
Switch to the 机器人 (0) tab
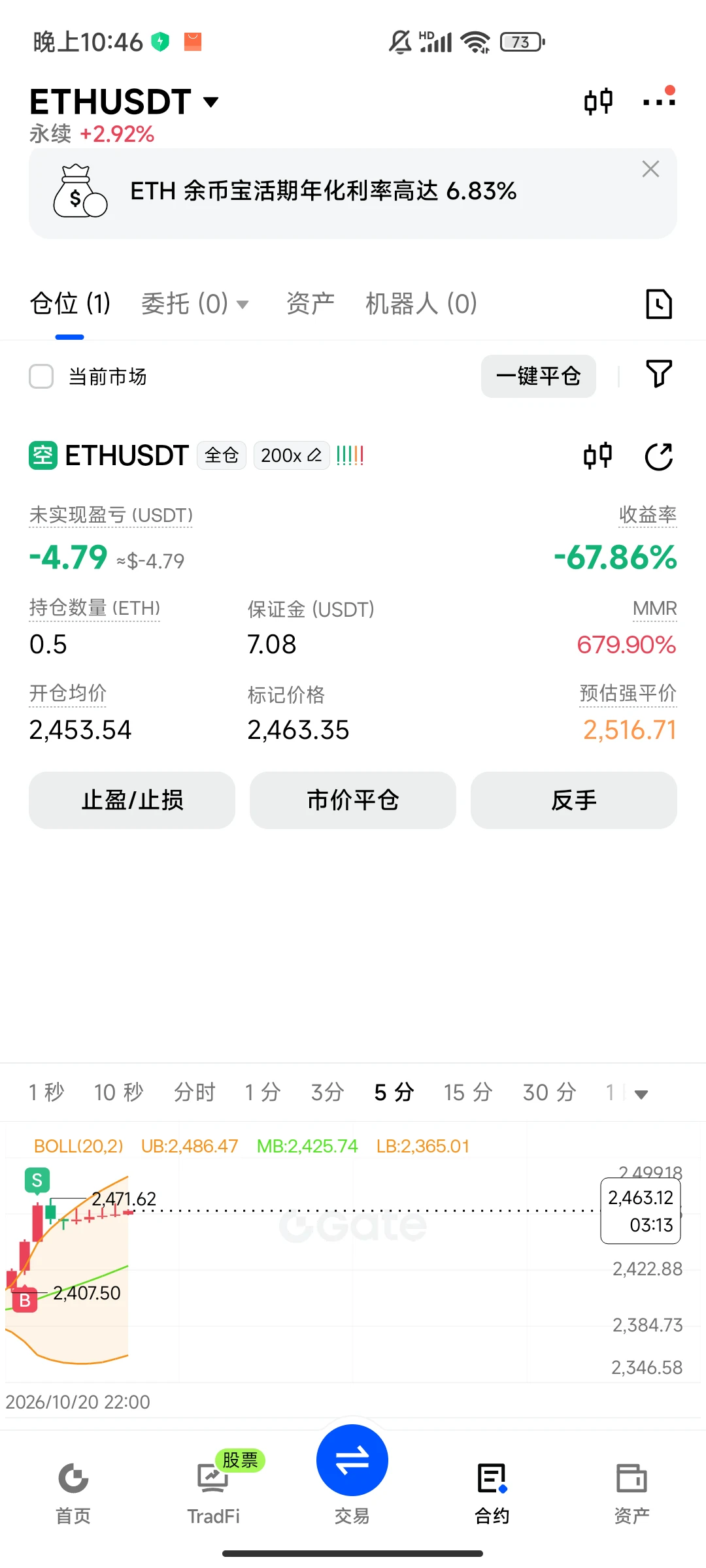click(x=422, y=304)
